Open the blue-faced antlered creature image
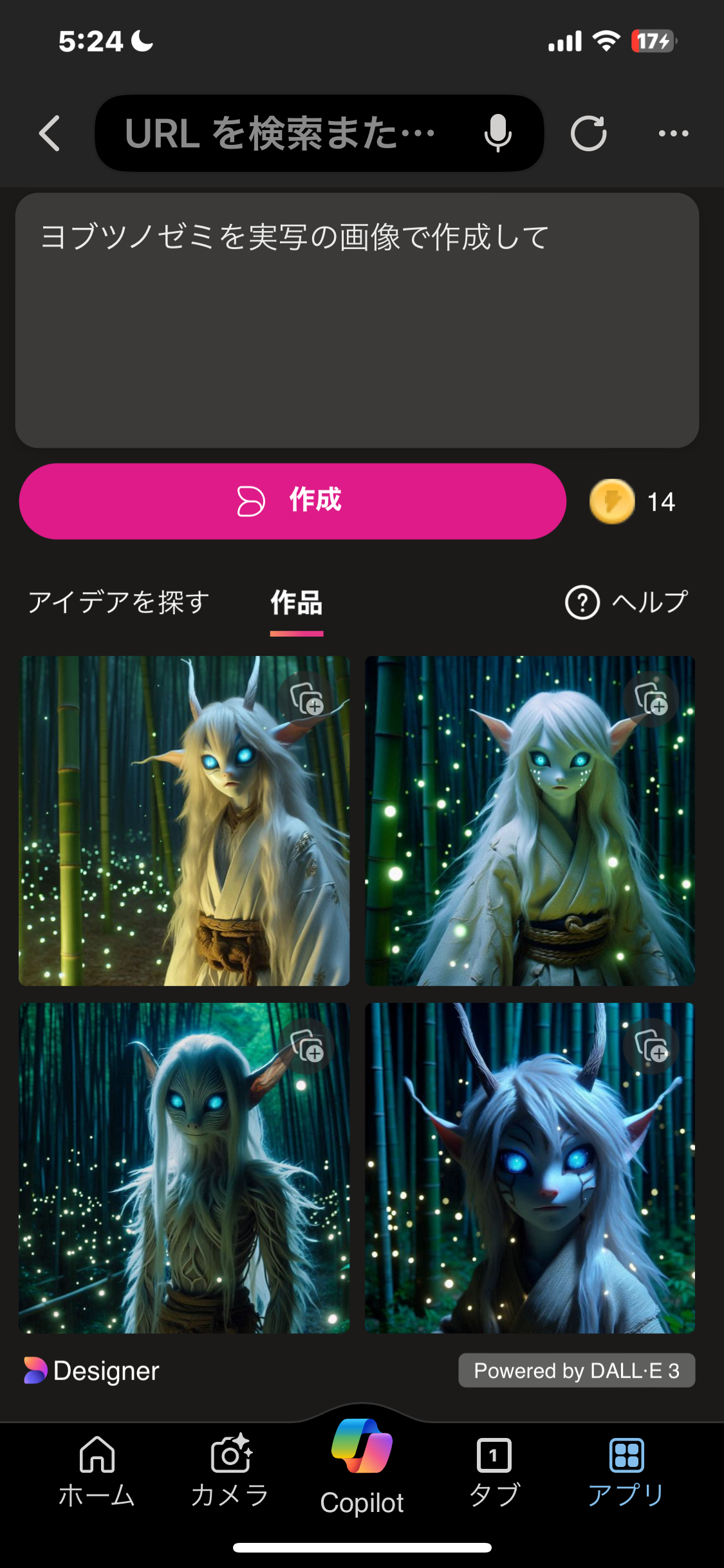 click(x=530, y=1168)
